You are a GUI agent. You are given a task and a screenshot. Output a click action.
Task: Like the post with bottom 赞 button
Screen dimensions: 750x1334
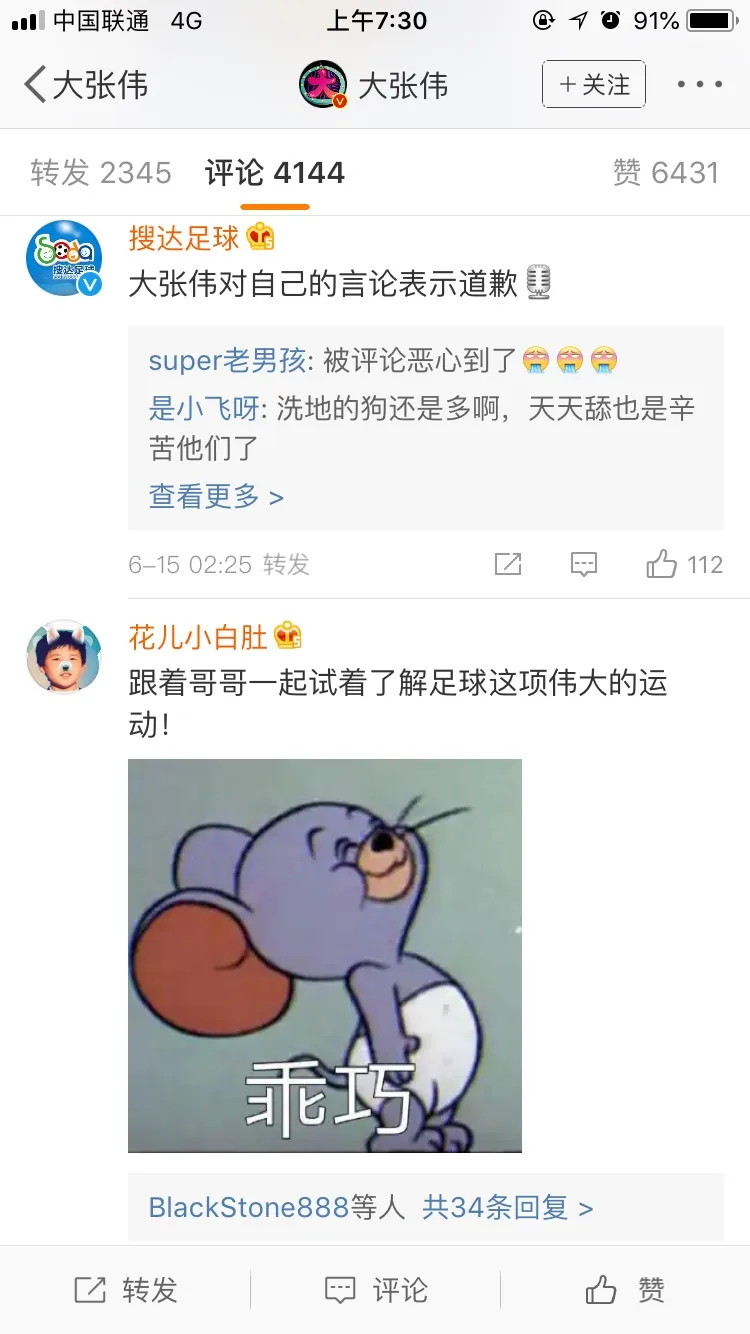625,1290
